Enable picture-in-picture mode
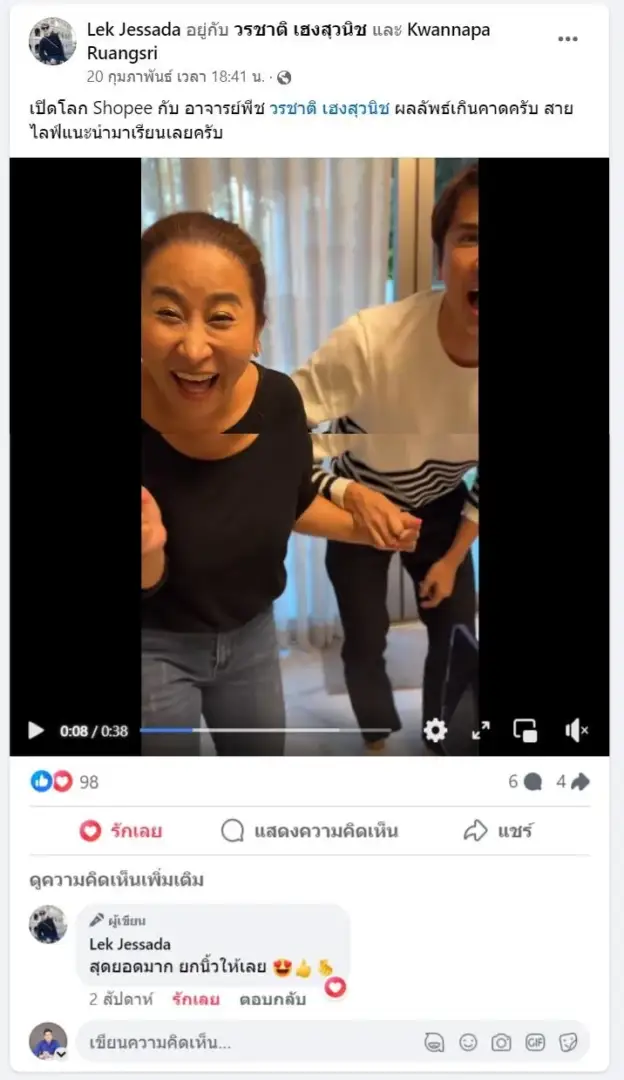 coord(525,731)
